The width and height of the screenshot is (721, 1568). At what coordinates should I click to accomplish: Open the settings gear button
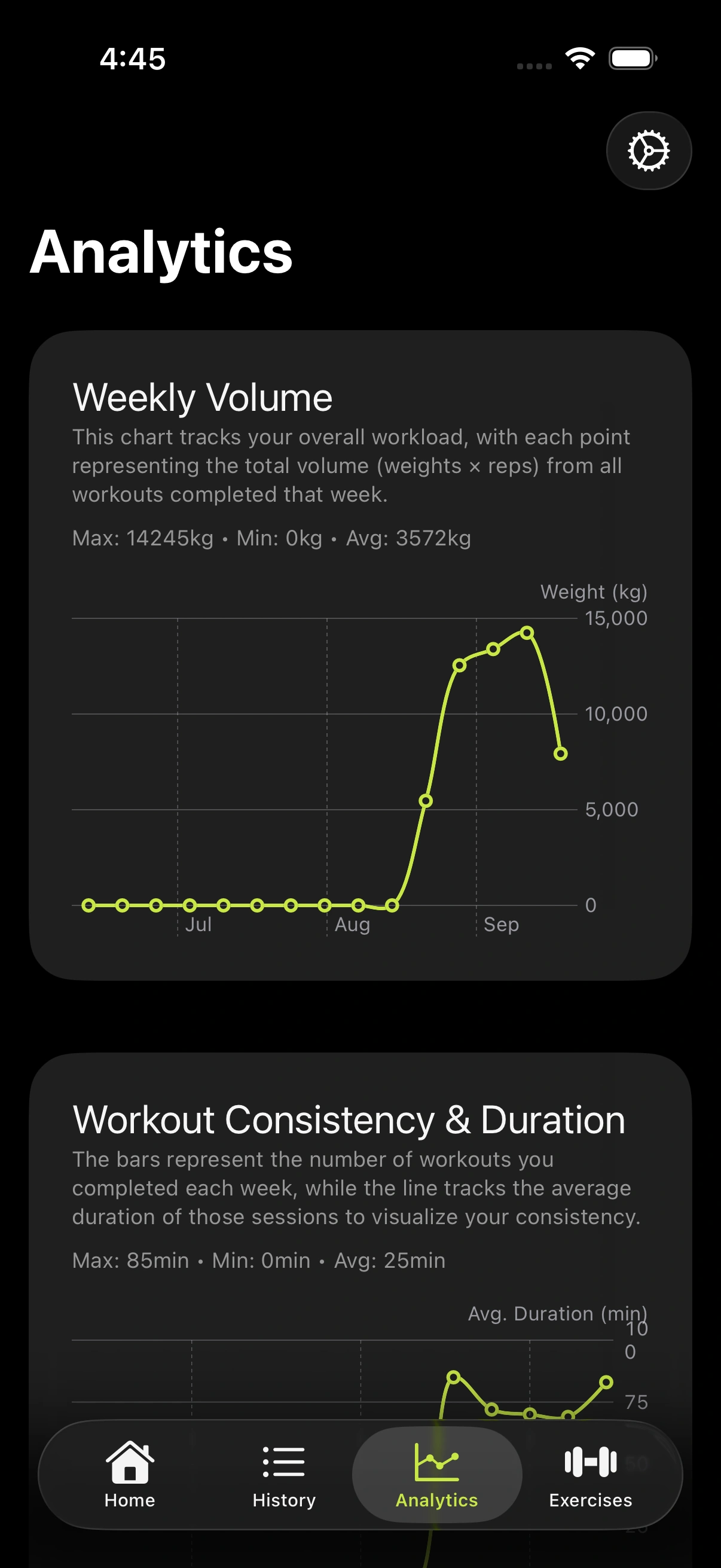pos(648,150)
